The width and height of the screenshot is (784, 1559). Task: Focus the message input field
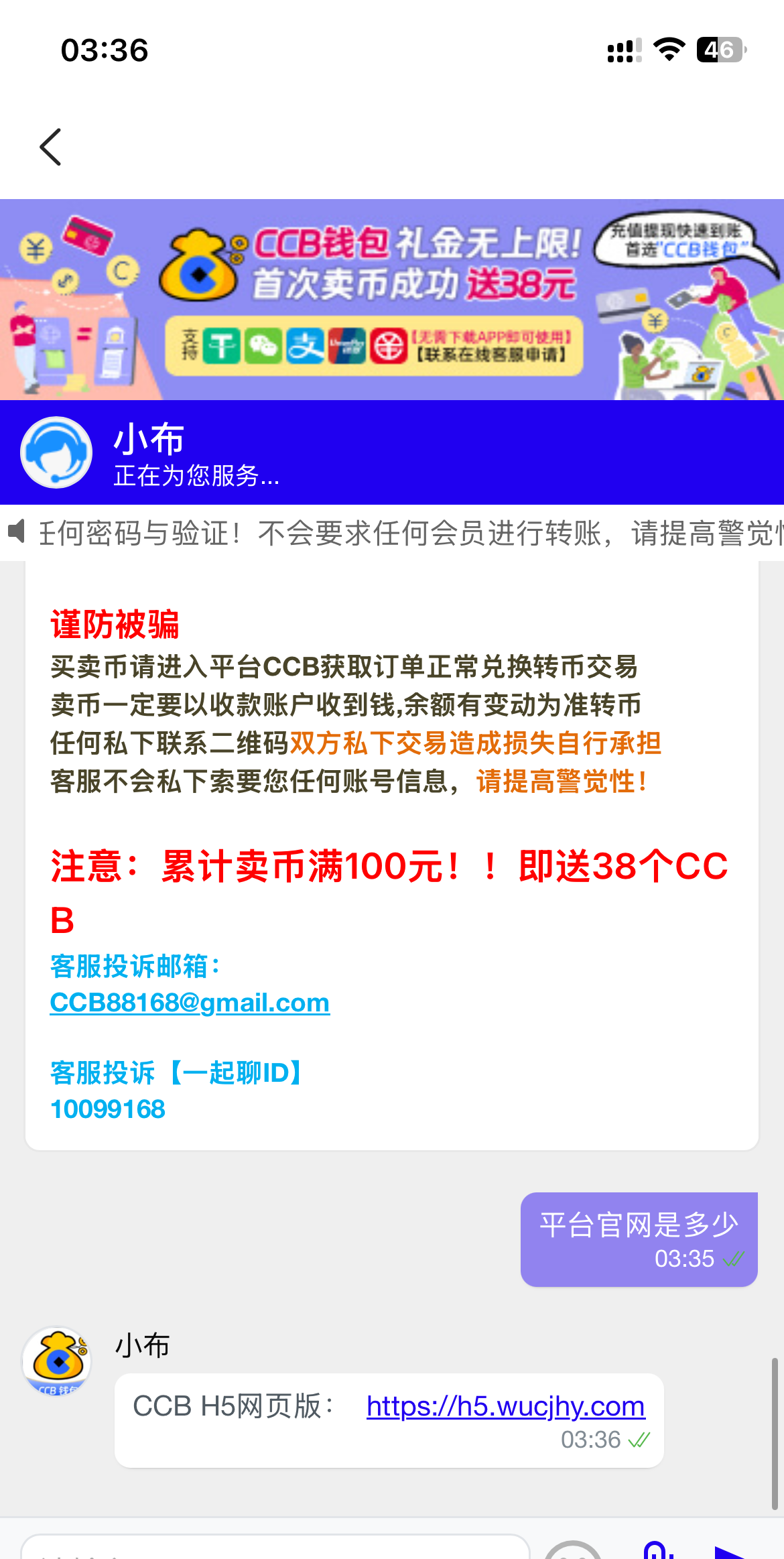tap(275, 1548)
